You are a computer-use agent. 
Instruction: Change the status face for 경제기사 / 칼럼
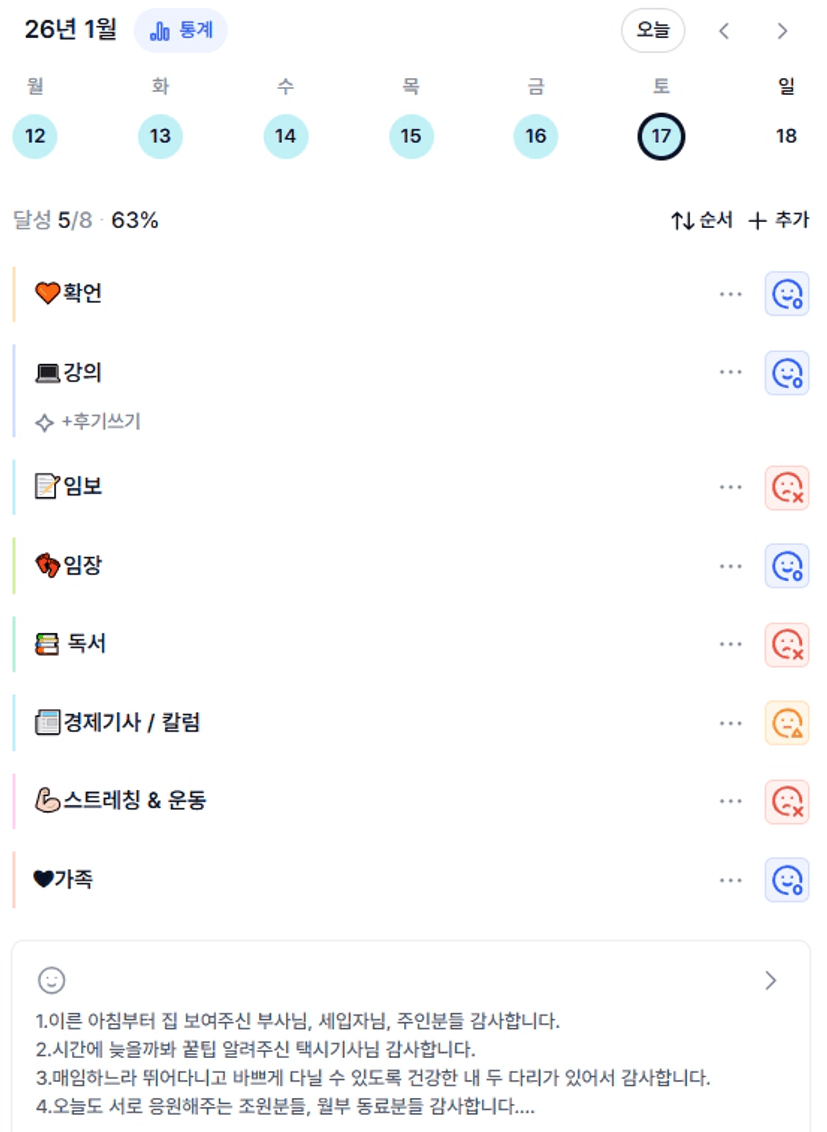tap(787, 723)
